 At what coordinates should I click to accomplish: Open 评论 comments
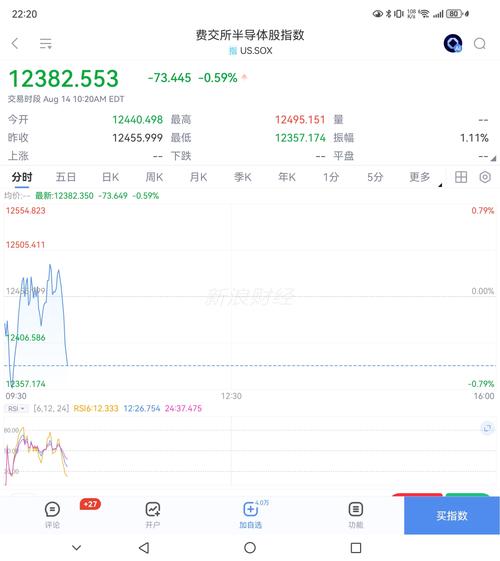(52, 515)
